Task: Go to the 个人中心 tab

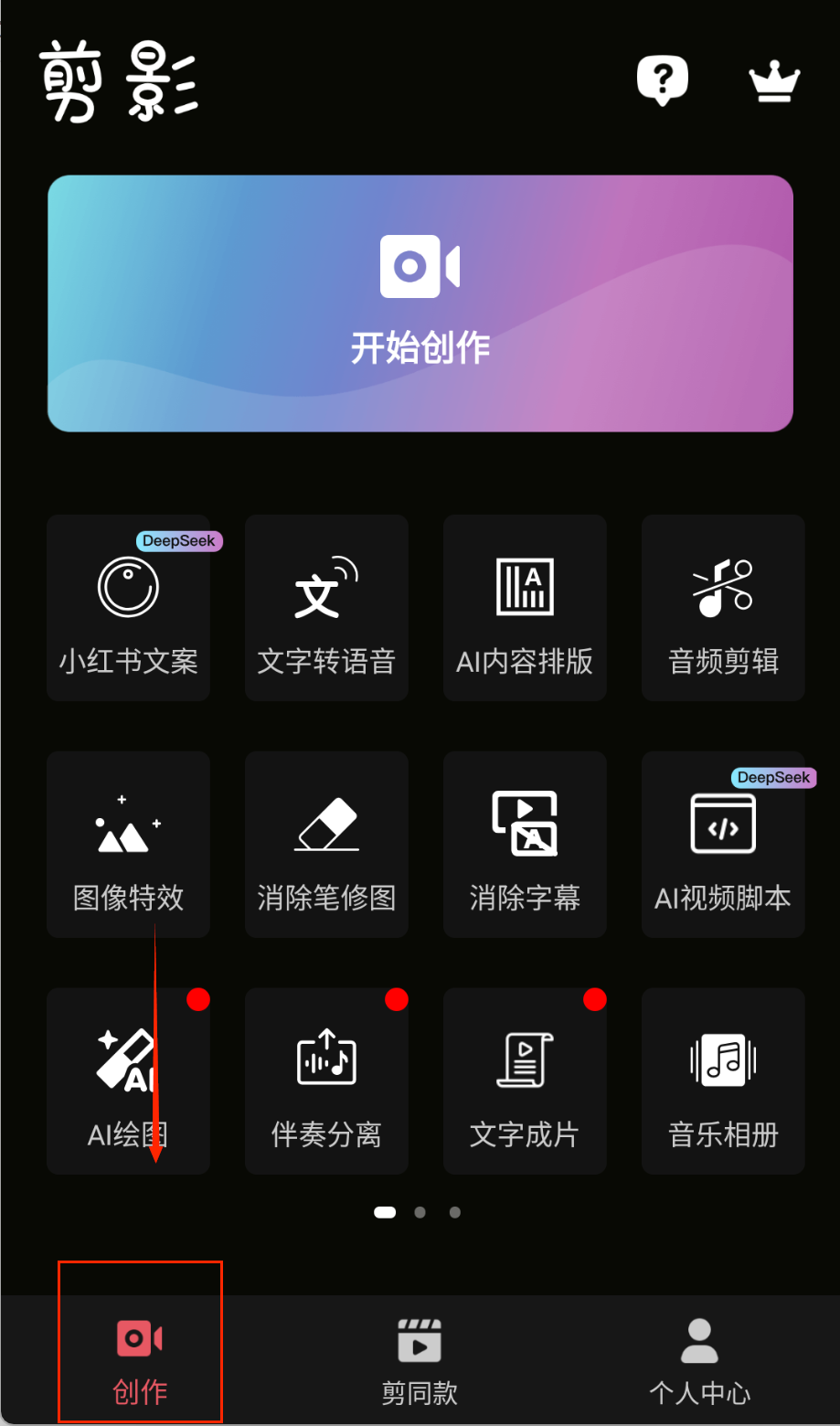Action: coord(699,1360)
